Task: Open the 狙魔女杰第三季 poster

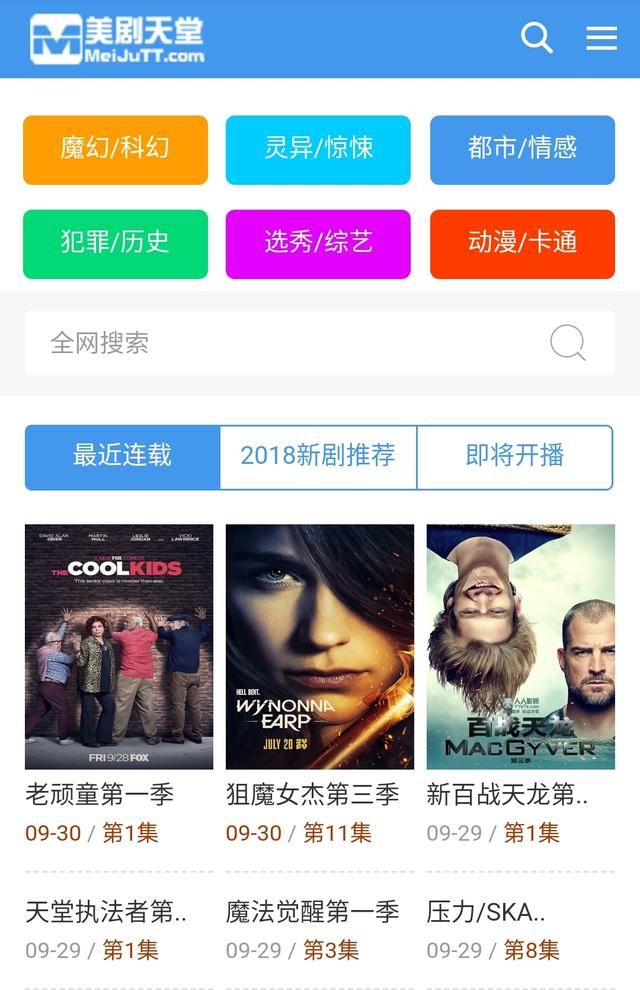Action: tap(319, 646)
